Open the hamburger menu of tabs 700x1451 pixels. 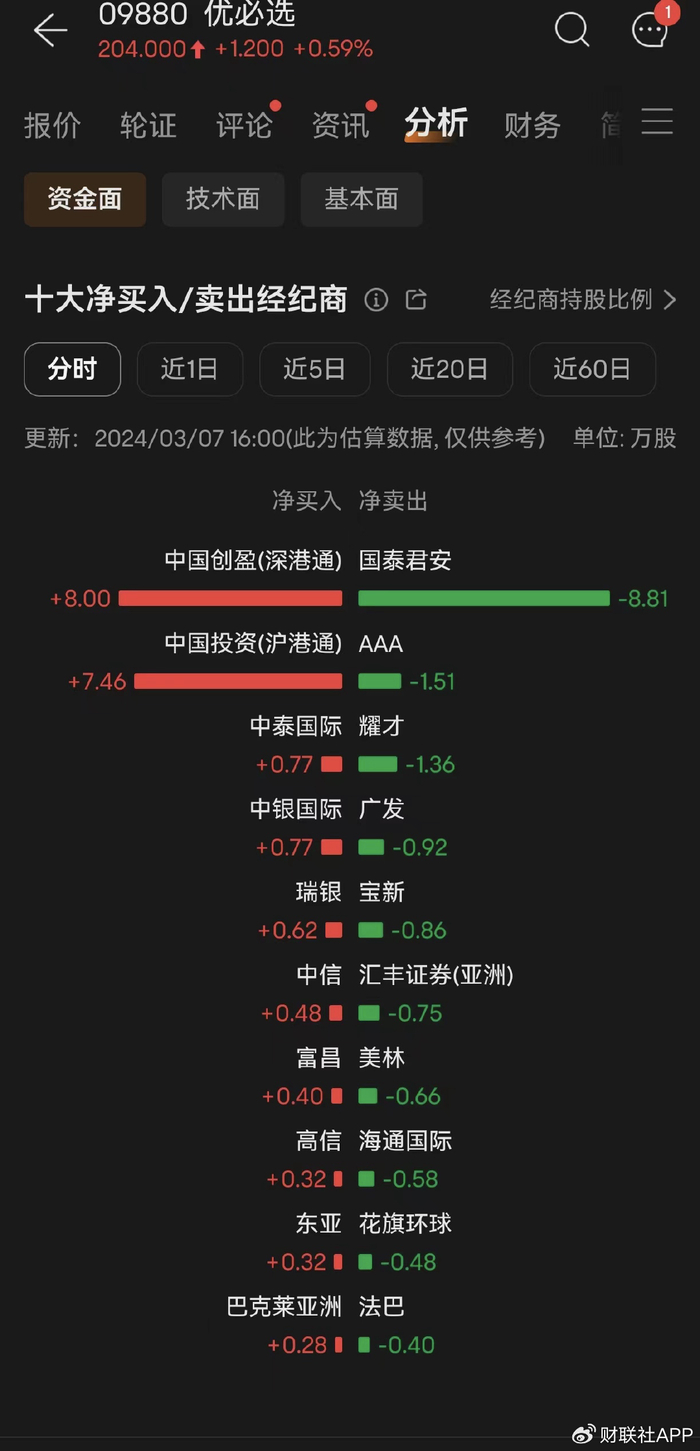tap(657, 123)
